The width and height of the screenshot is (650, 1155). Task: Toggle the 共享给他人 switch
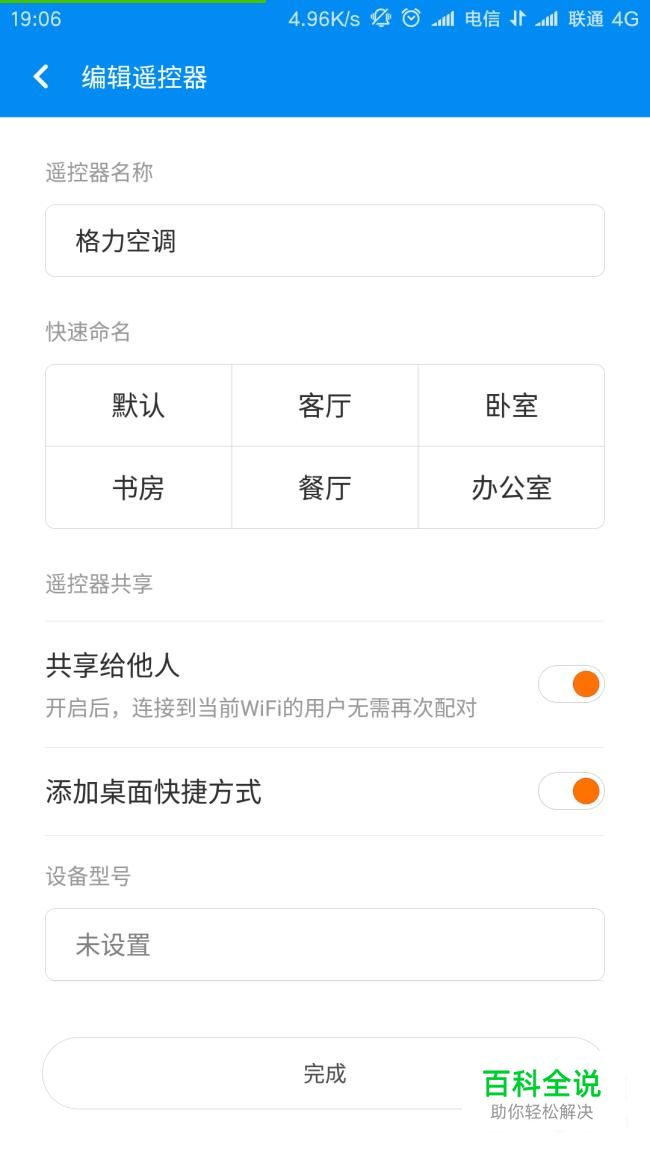571,684
